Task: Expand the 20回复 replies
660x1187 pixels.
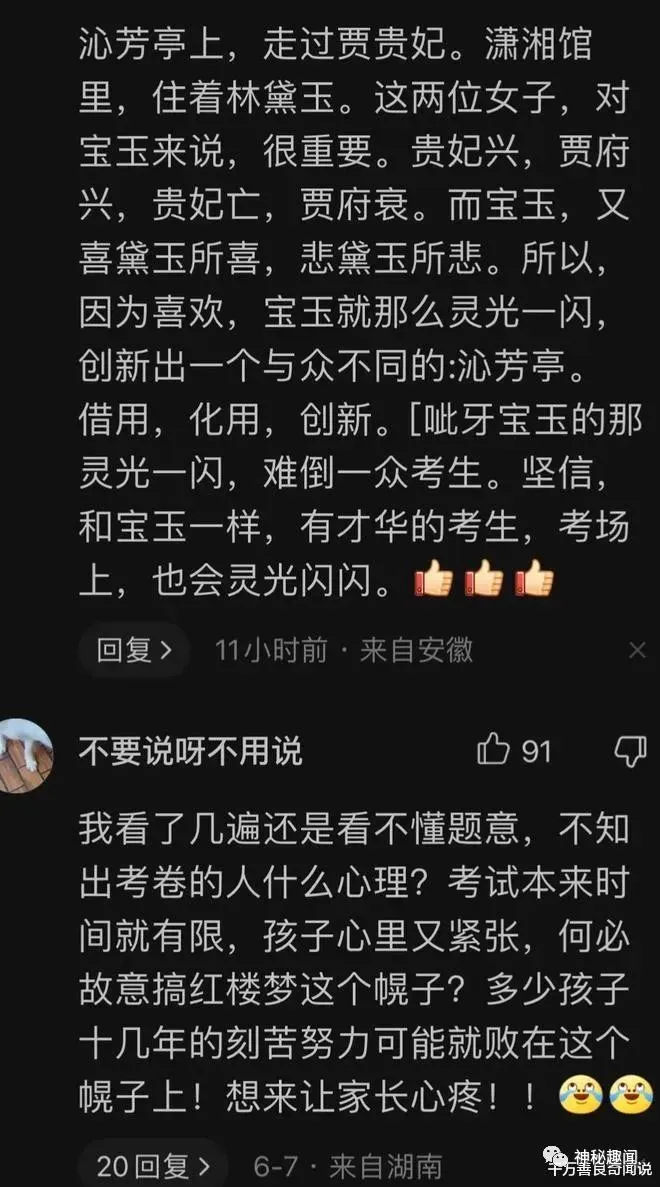Action: tap(152, 1166)
